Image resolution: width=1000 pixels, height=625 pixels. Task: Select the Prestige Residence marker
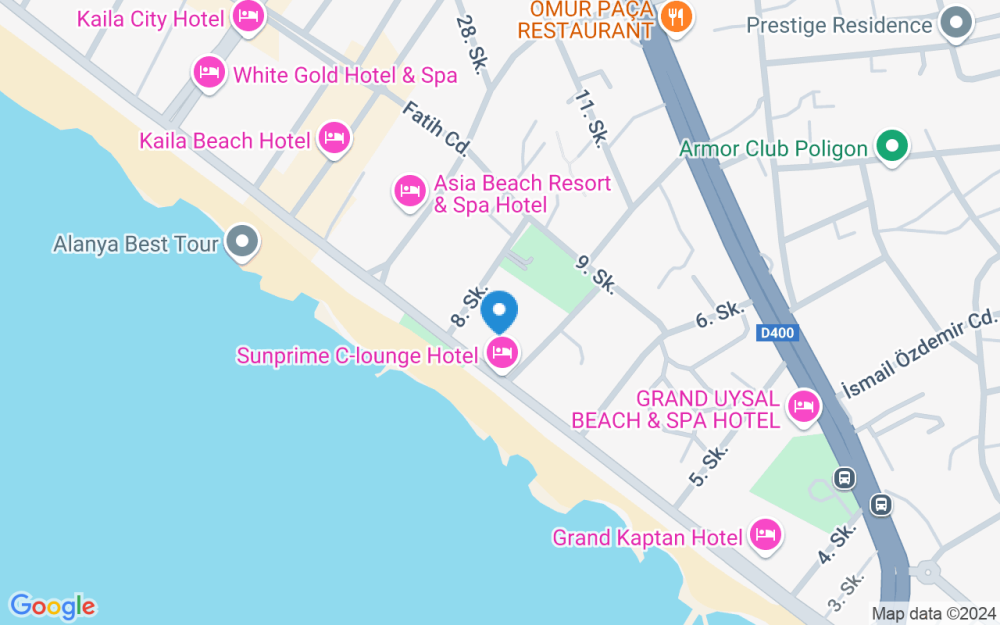(x=957, y=24)
